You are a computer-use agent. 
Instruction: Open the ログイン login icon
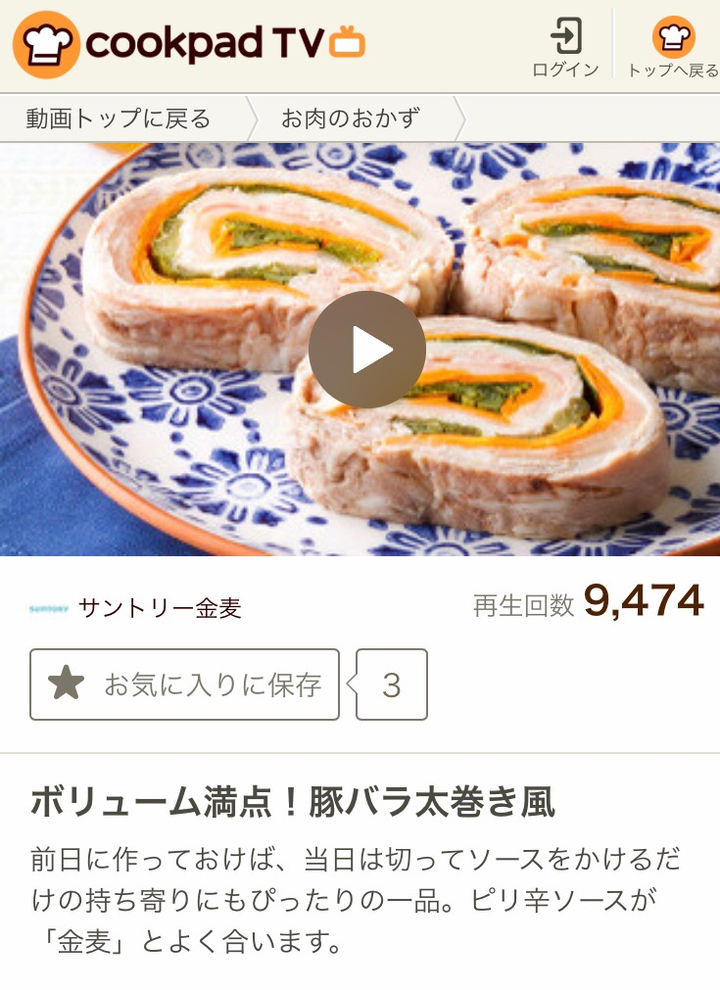pyautogui.click(x=565, y=46)
